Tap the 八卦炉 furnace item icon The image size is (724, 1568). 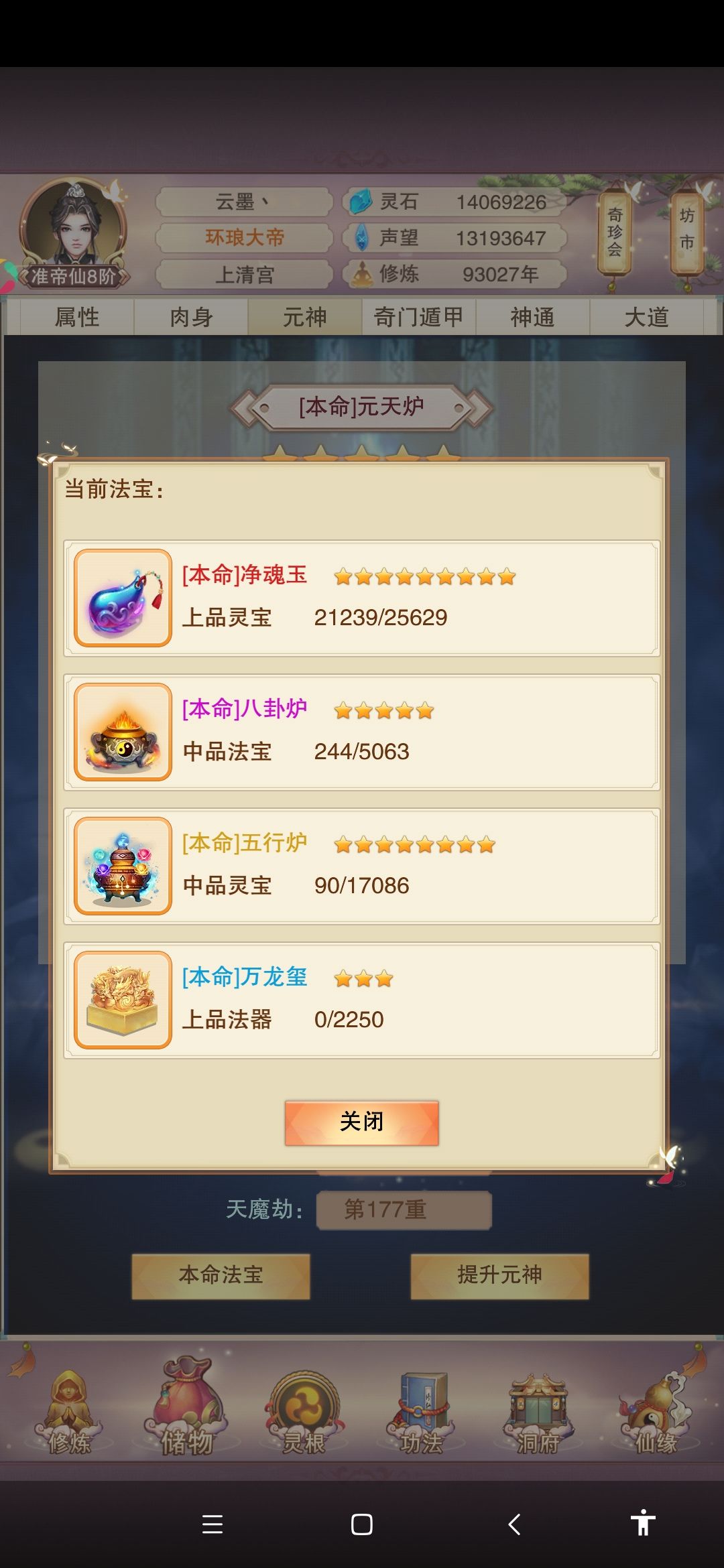[123, 732]
